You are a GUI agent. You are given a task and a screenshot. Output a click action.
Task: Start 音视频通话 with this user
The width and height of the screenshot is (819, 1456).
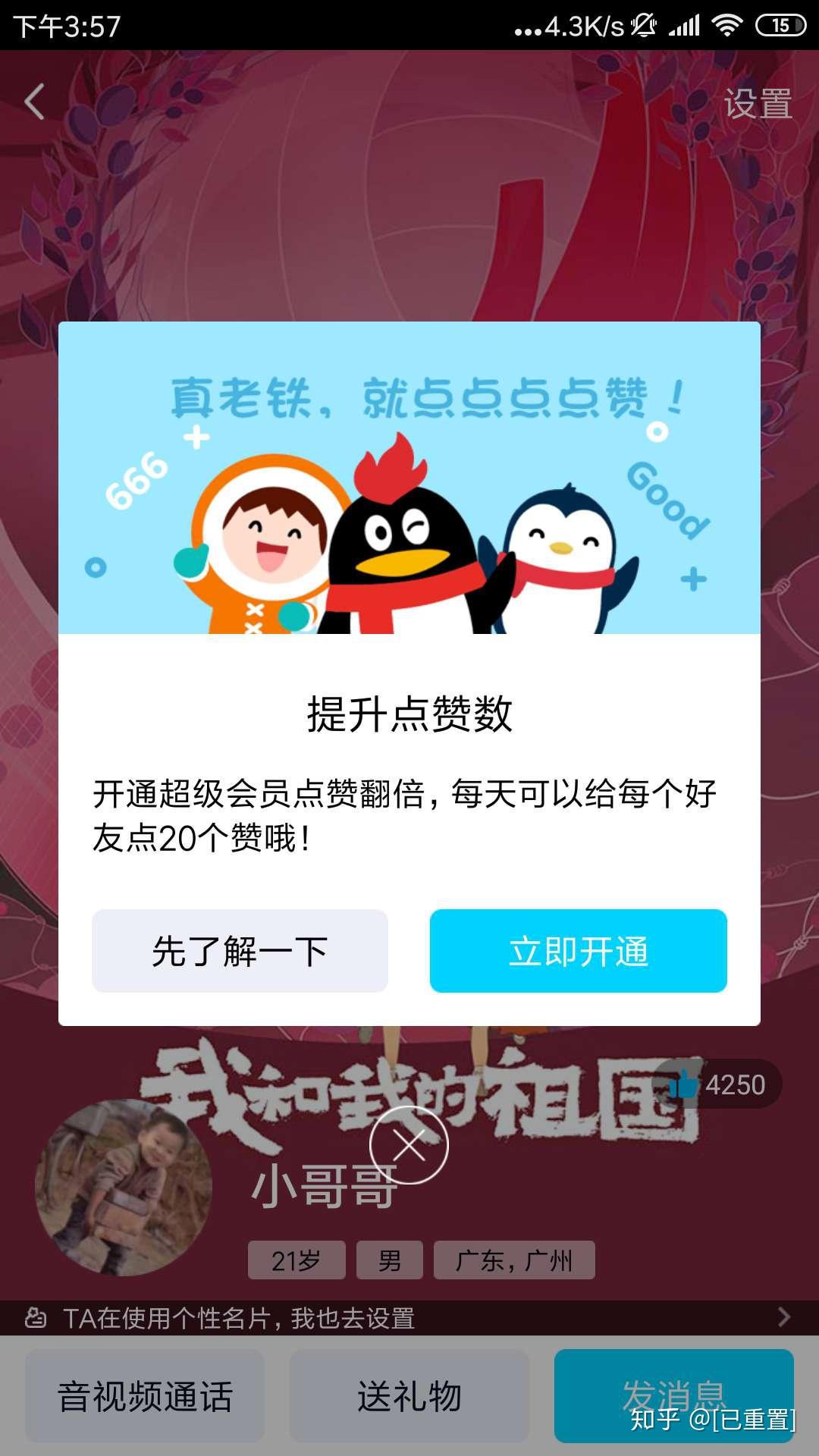[x=145, y=1396]
